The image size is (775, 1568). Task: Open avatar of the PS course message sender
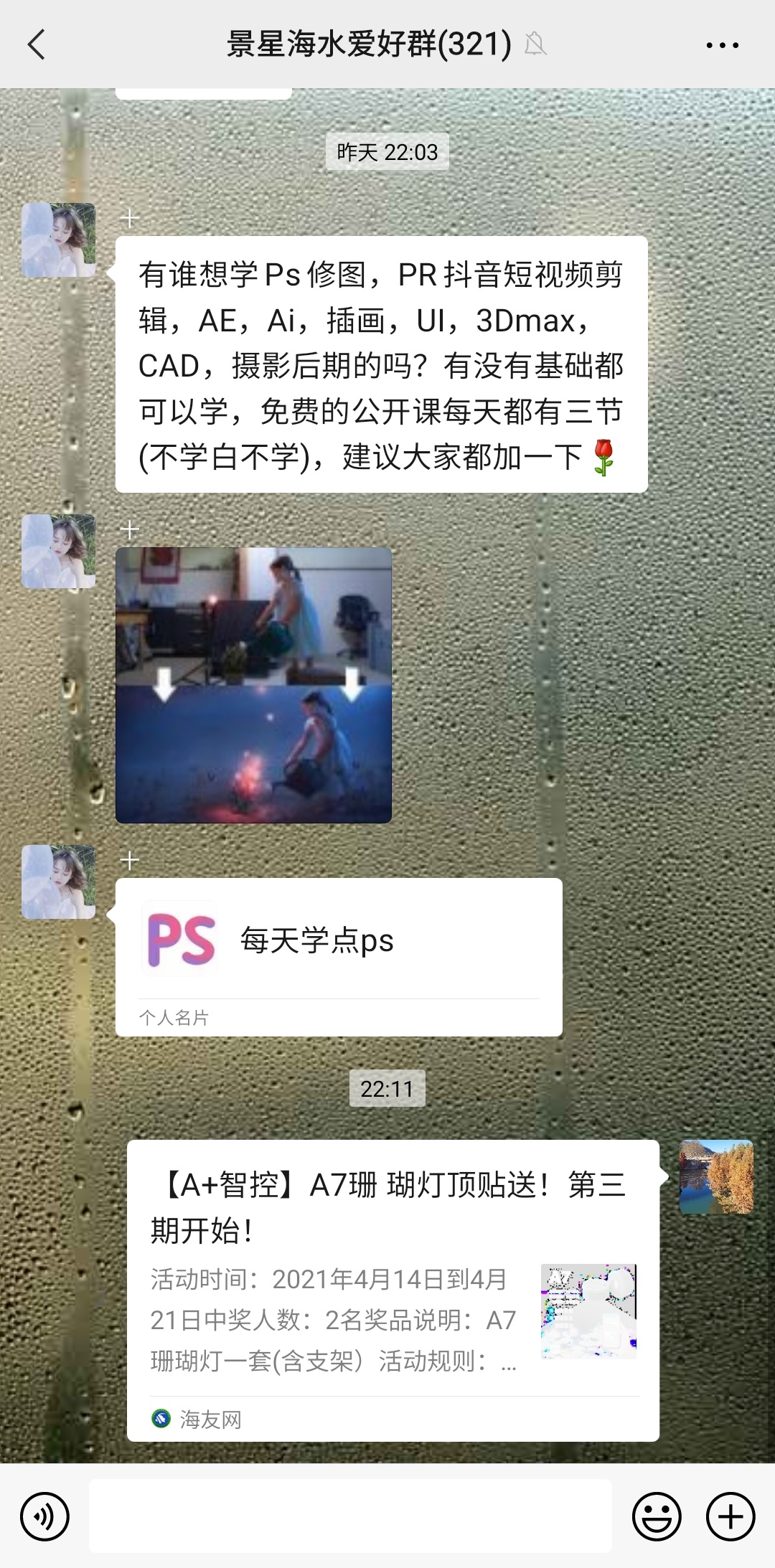point(58,240)
